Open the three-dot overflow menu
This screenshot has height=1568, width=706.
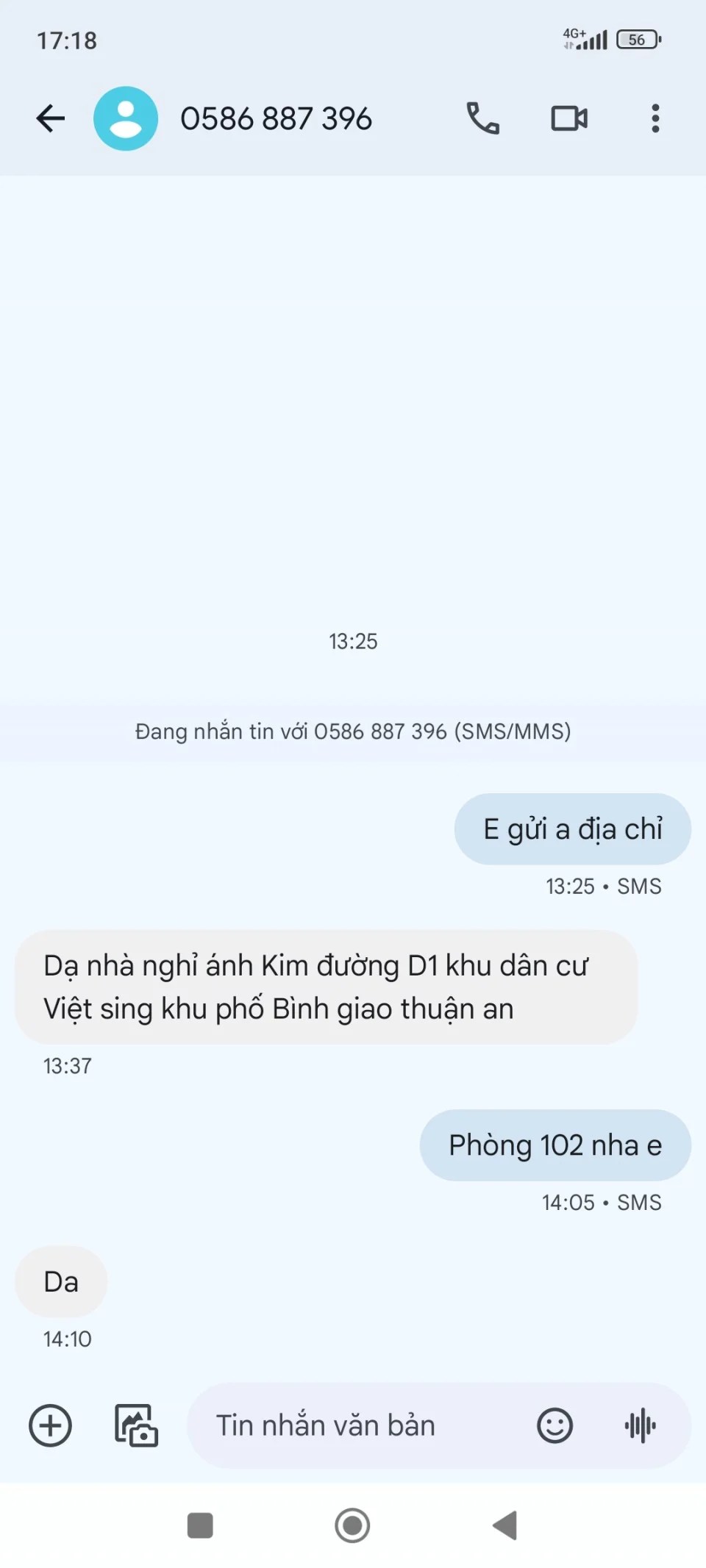[x=655, y=118]
